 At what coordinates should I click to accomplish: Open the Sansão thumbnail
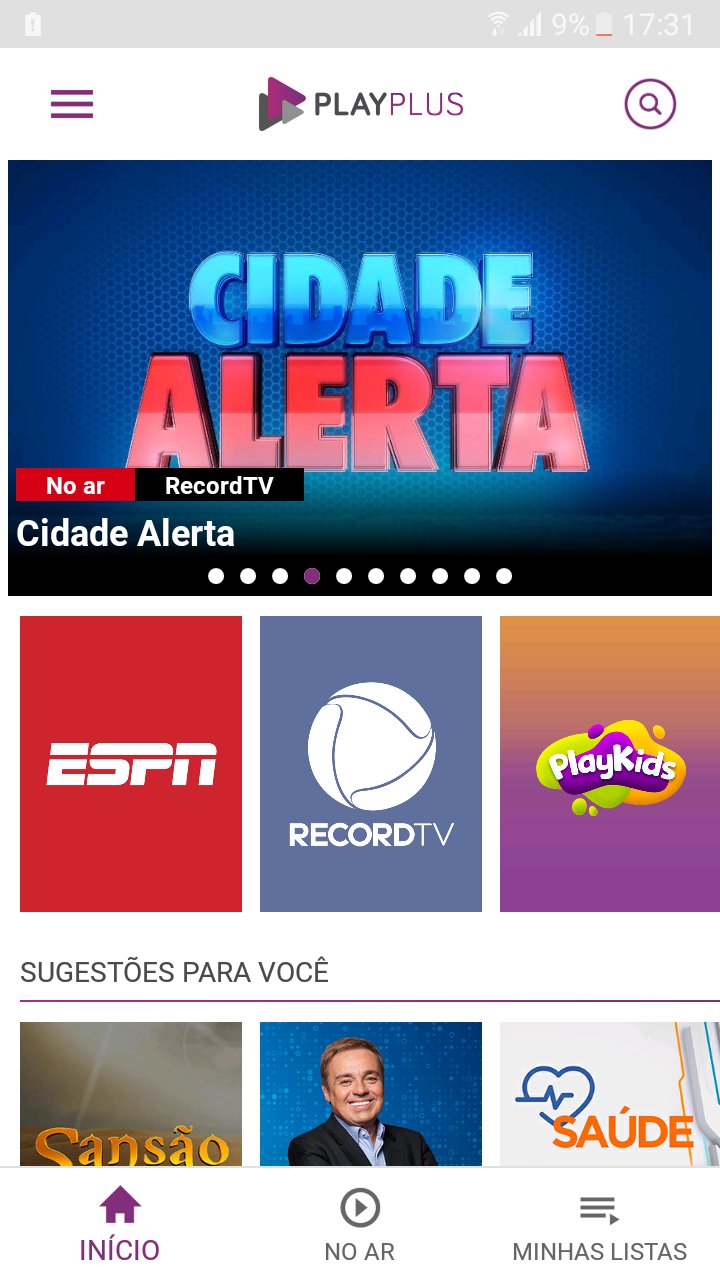coord(130,1100)
